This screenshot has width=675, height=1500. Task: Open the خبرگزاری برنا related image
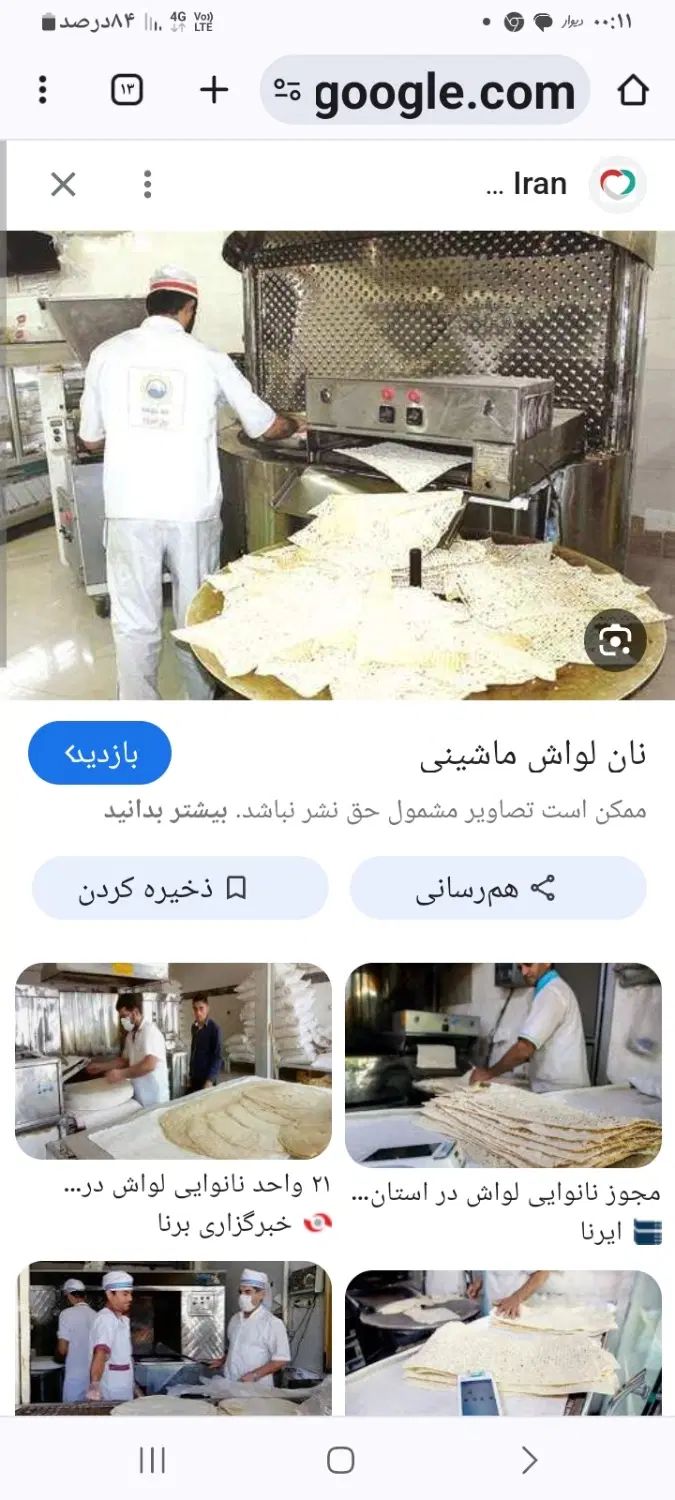coord(173,1061)
